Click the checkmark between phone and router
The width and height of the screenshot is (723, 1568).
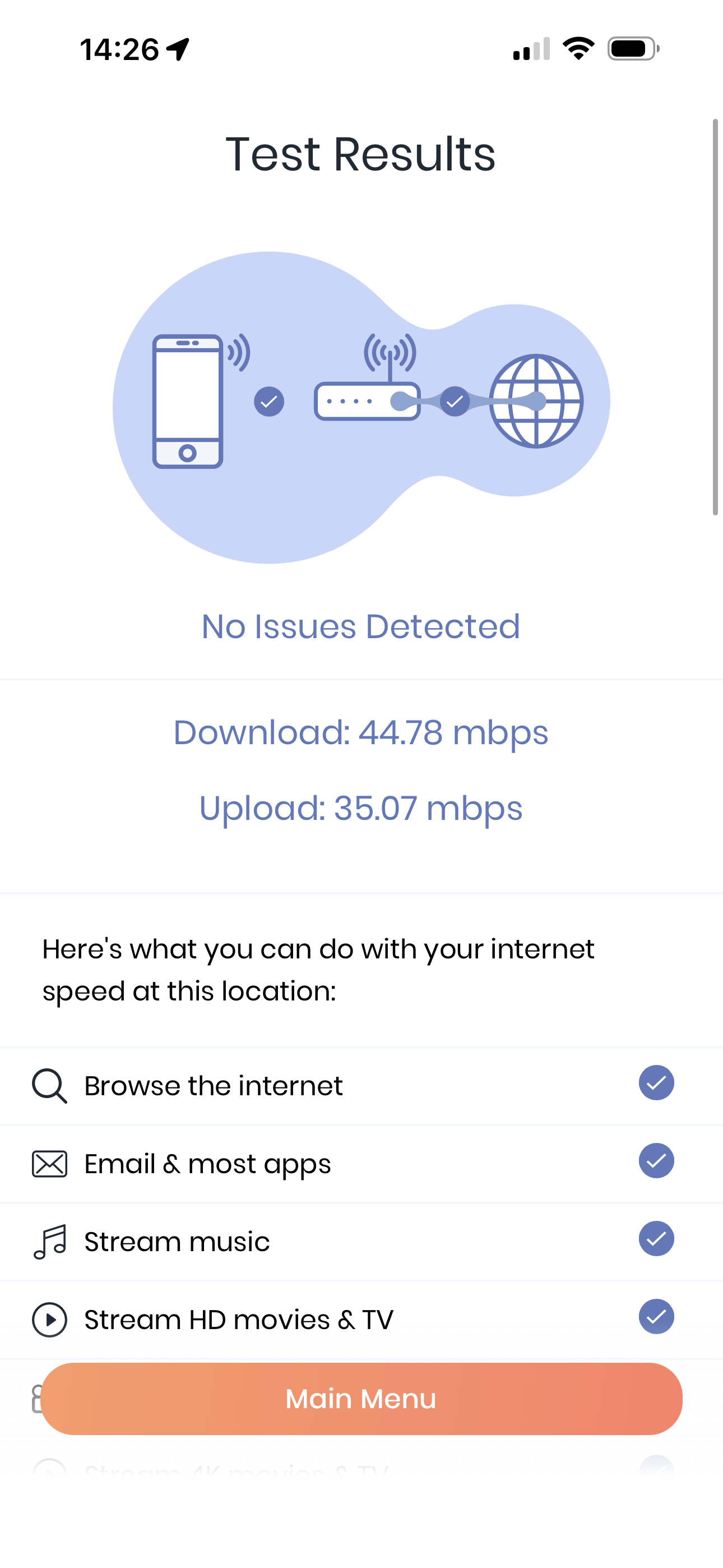(x=270, y=401)
